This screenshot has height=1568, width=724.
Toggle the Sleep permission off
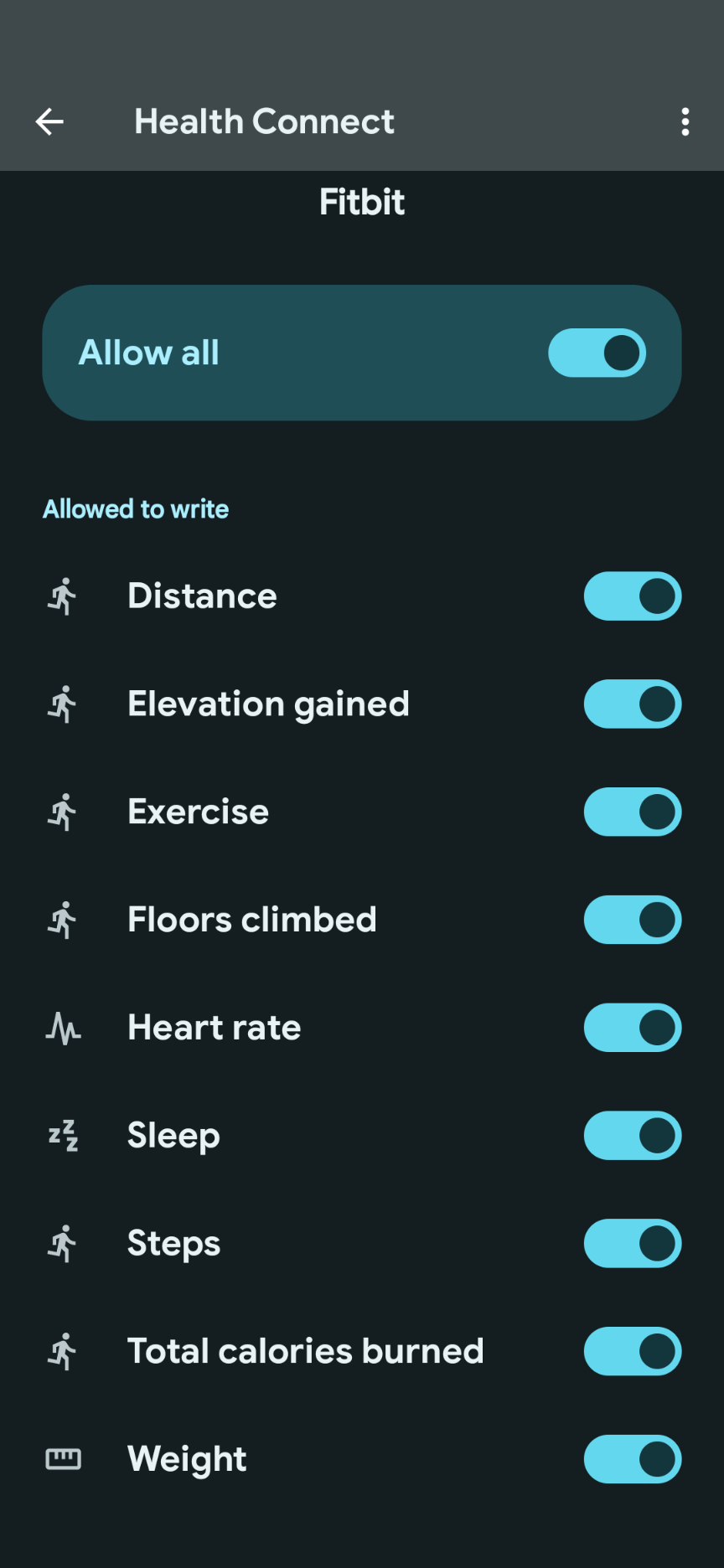pos(632,1136)
